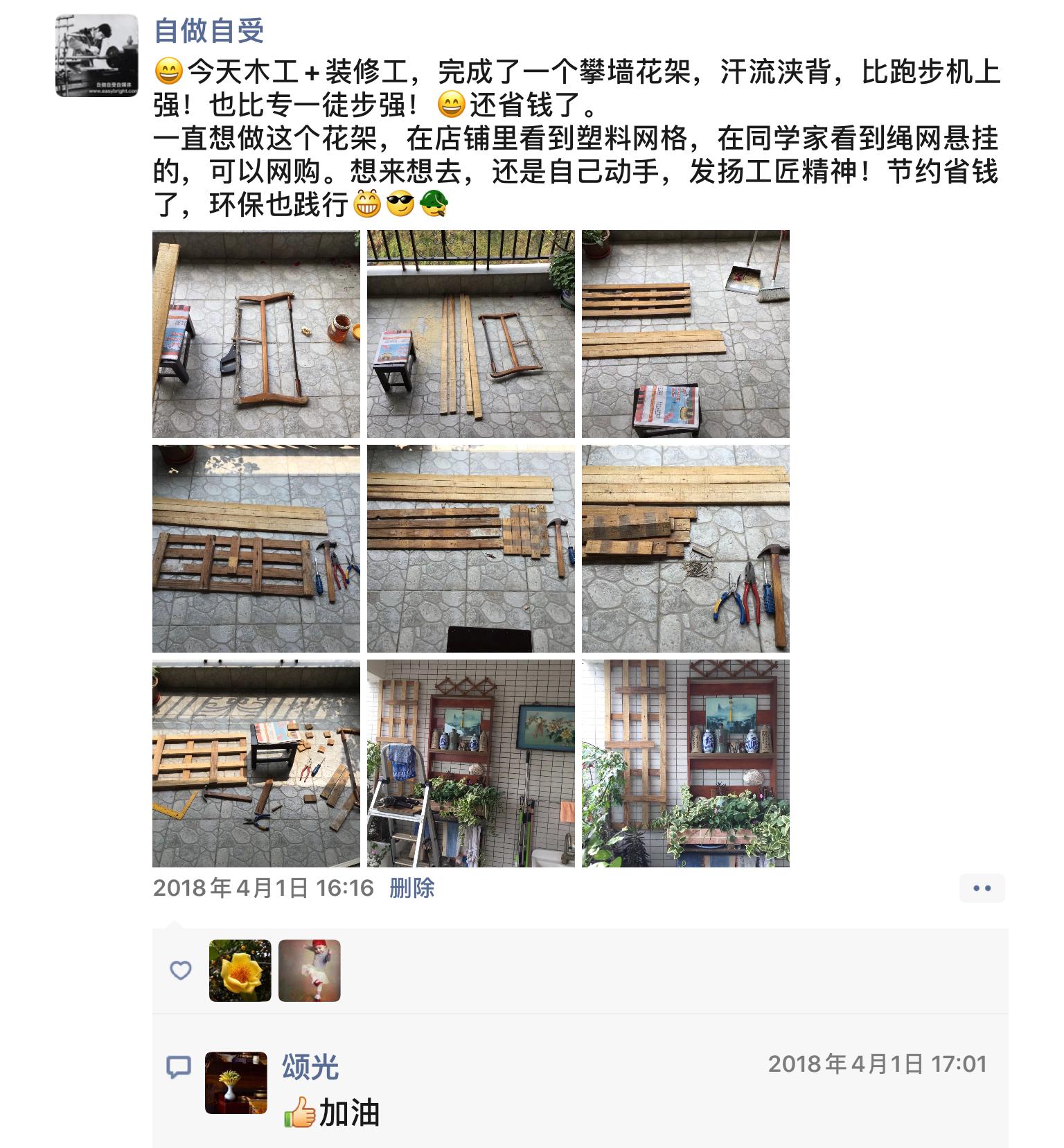Open the photo with dustpan and broom
Image resolution: width=1064 pixels, height=1148 pixels.
[x=686, y=334]
